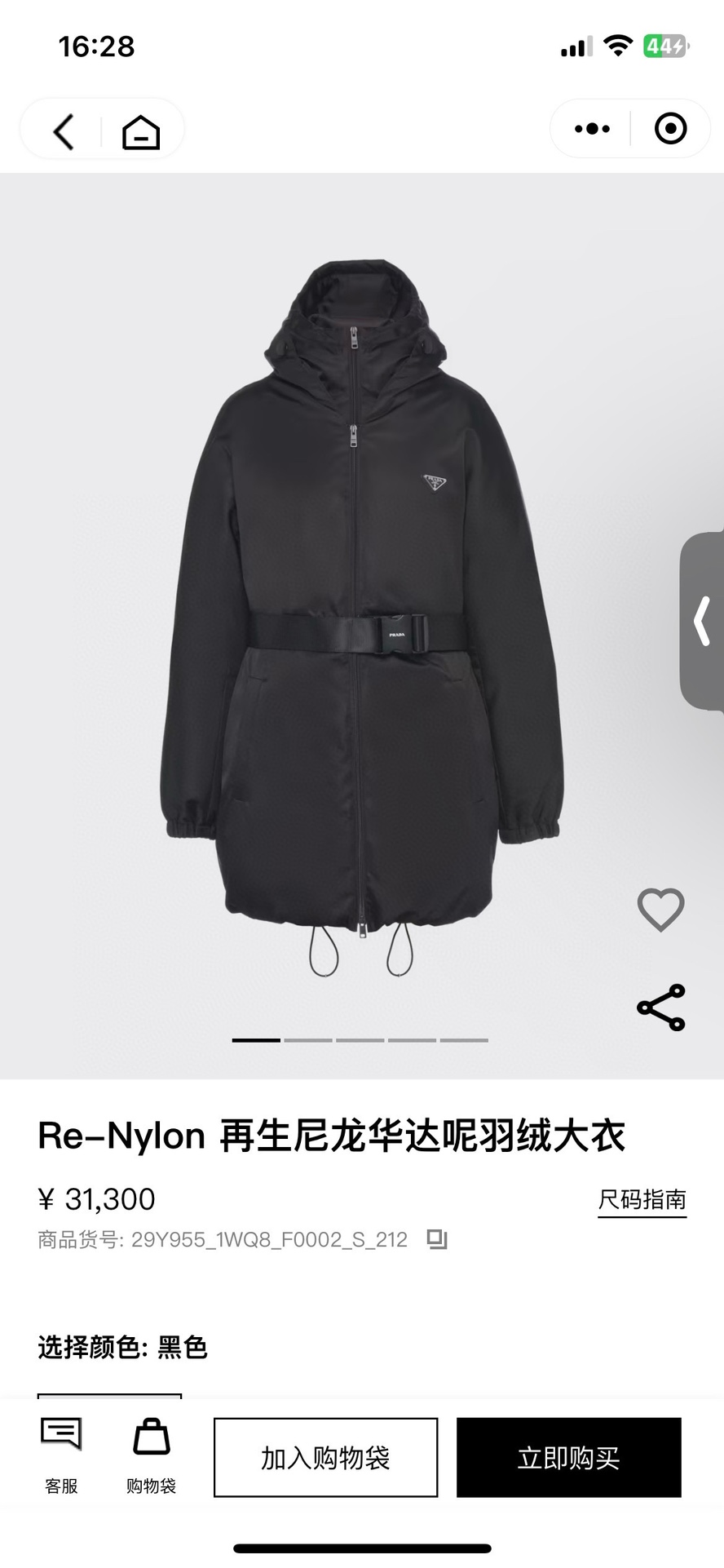Open the 尺码指南 size guide link
The width and height of the screenshot is (724, 1568).
(642, 1200)
